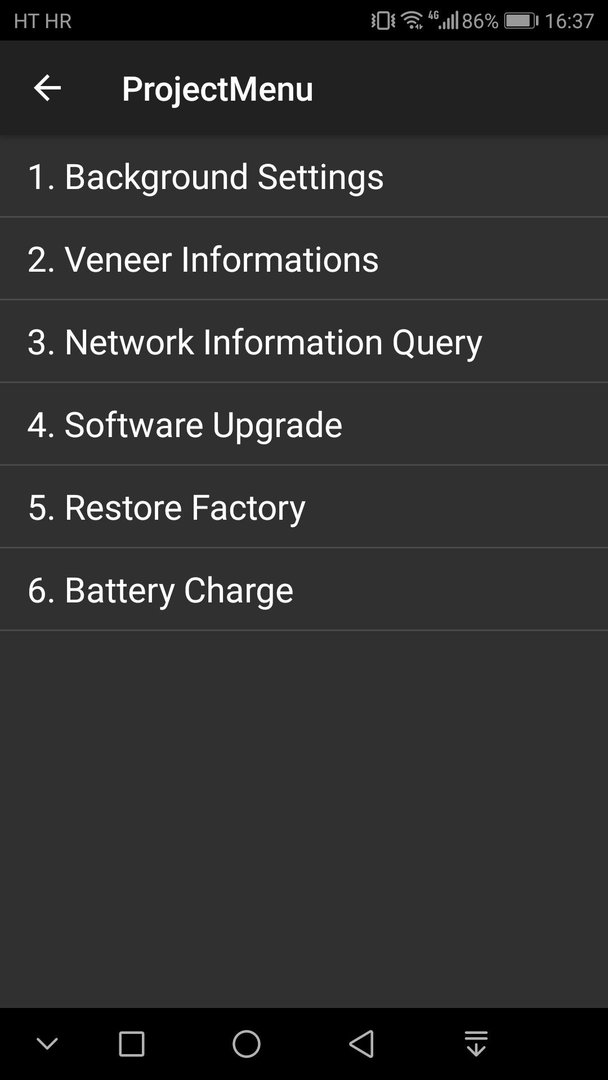Tap the system back triangle button
The height and width of the screenshot is (1080, 608).
[361, 1043]
